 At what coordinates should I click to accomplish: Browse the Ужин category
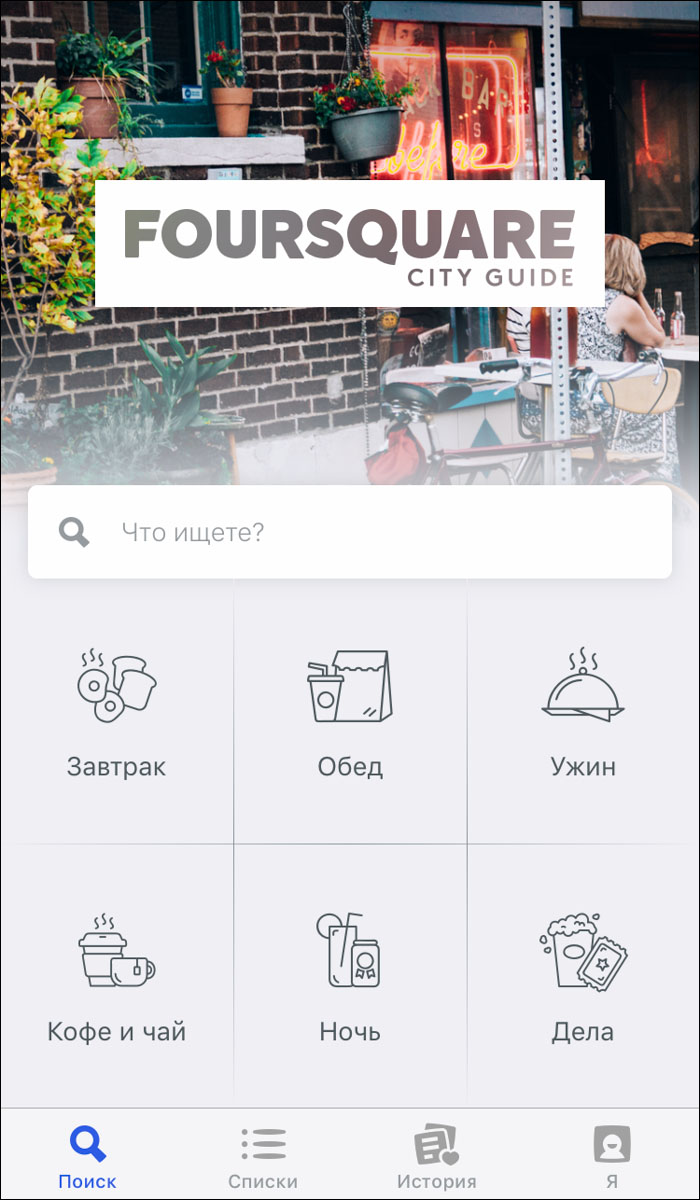583,713
